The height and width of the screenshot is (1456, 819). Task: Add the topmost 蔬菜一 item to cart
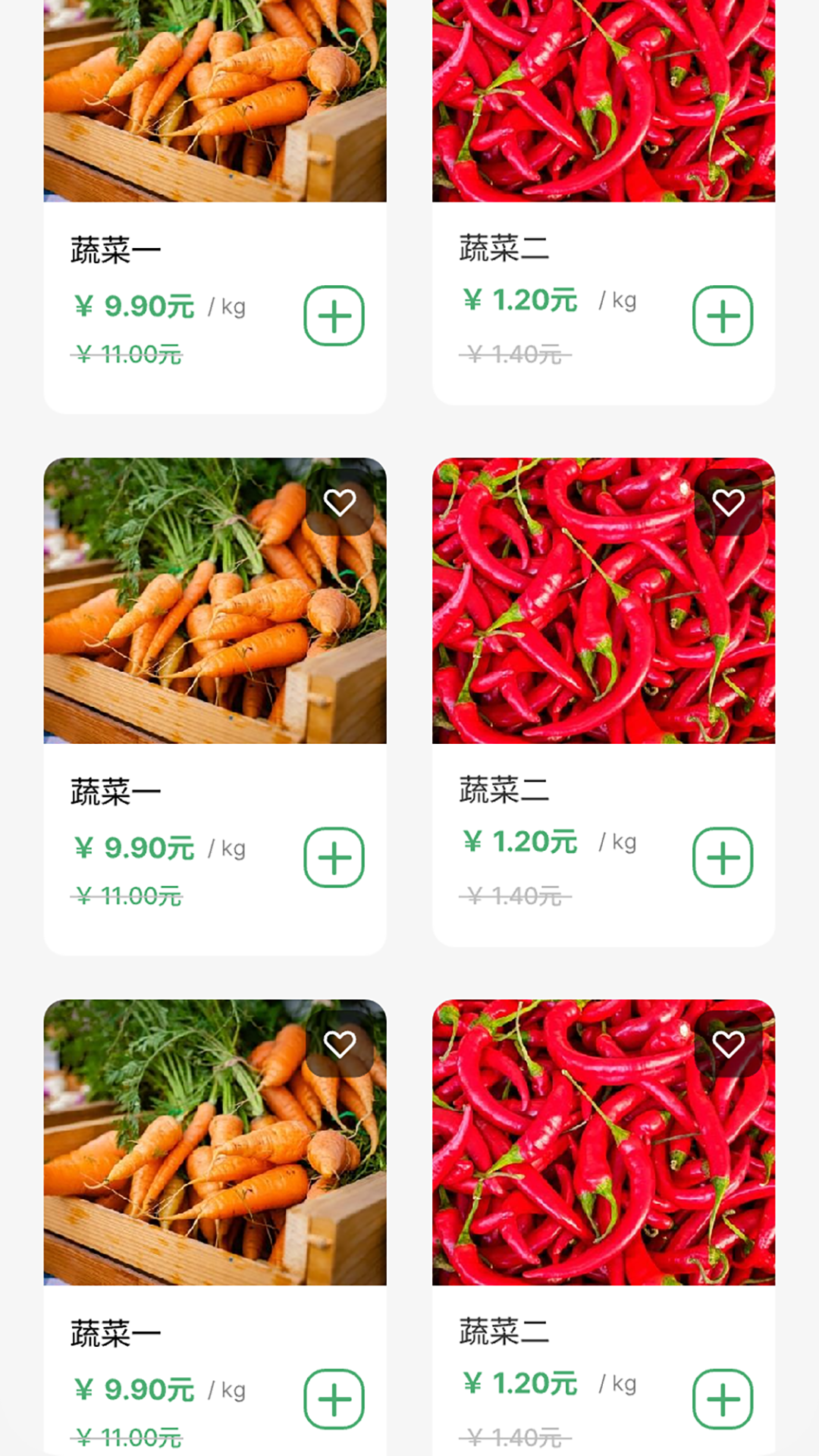[334, 315]
